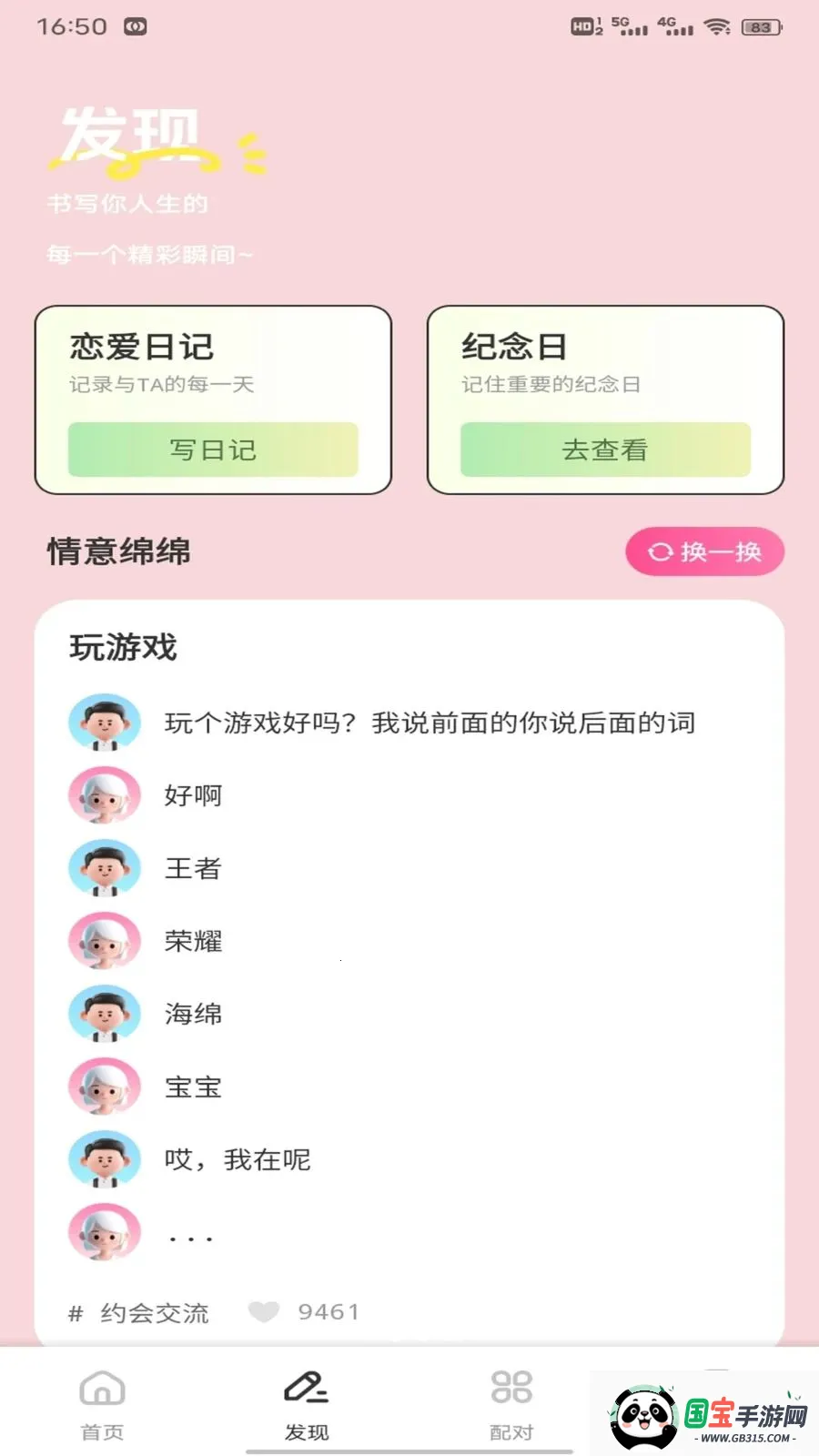Tap the 去查看 button for 纪念日
Screen dimensions: 819x1456
(605, 450)
